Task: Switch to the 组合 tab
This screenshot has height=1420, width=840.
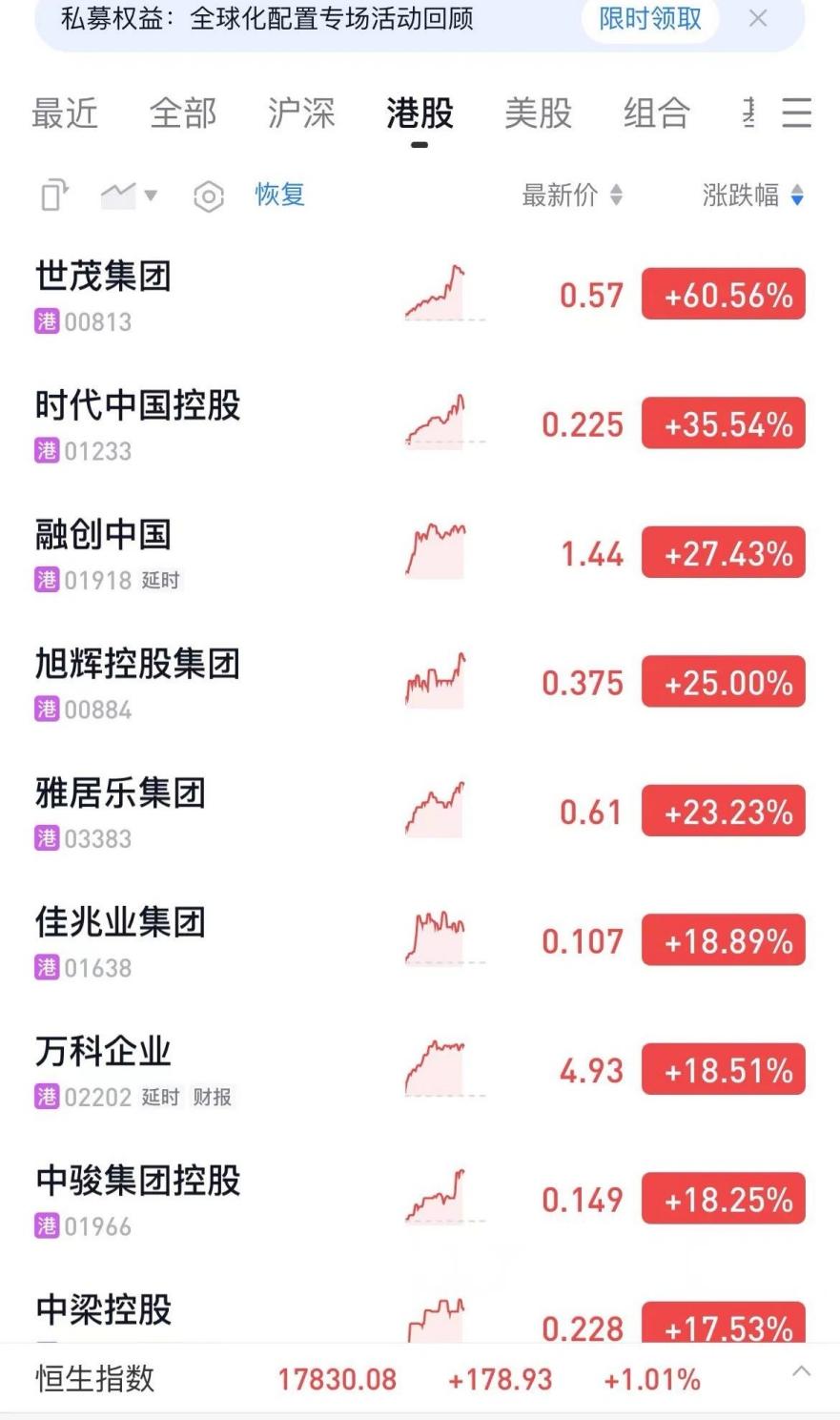Action: (656, 113)
